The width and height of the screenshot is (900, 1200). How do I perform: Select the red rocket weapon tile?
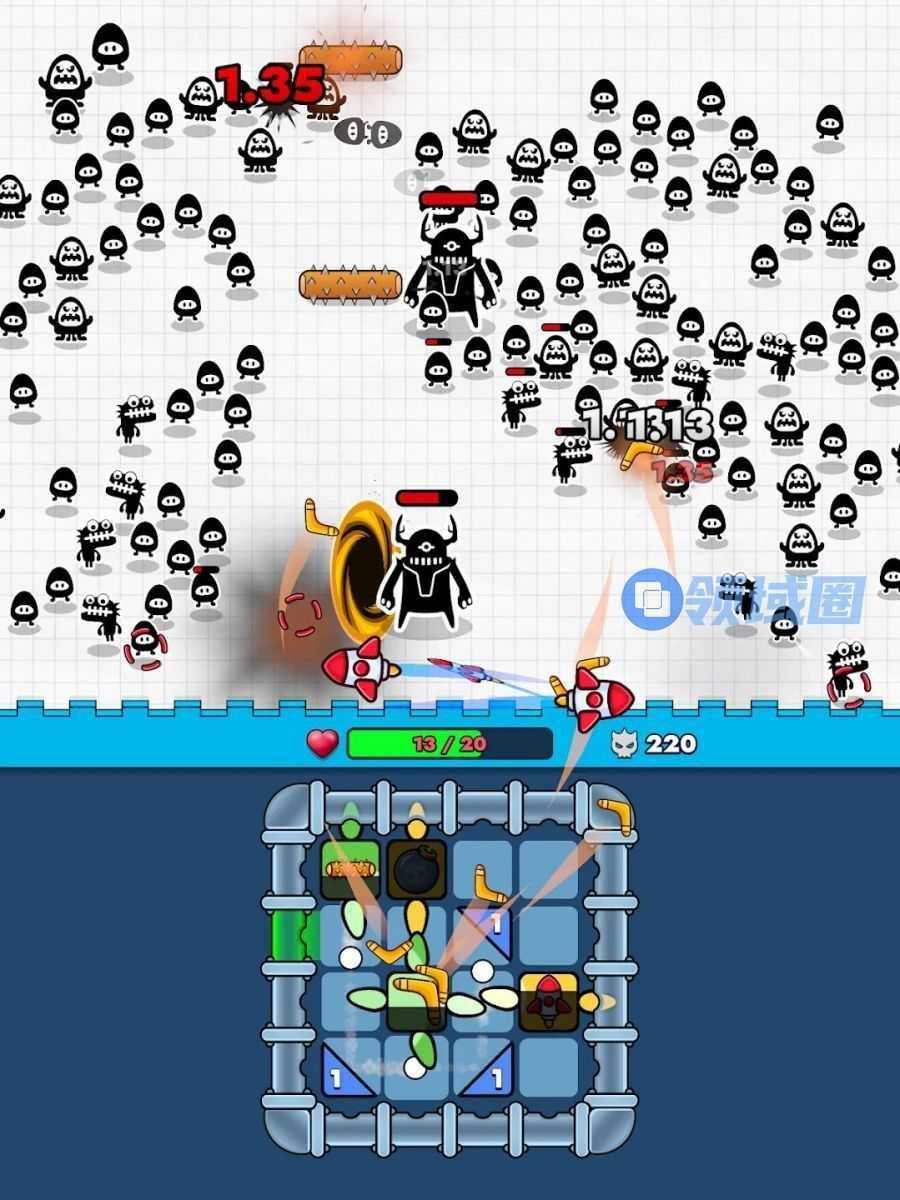(x=548, y=1000)
